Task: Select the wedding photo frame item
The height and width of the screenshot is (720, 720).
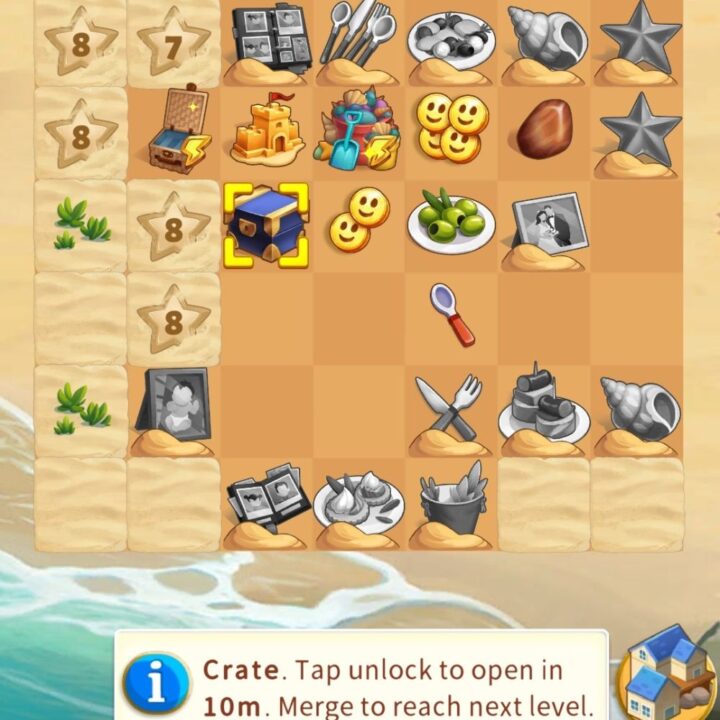Action: 545,226
